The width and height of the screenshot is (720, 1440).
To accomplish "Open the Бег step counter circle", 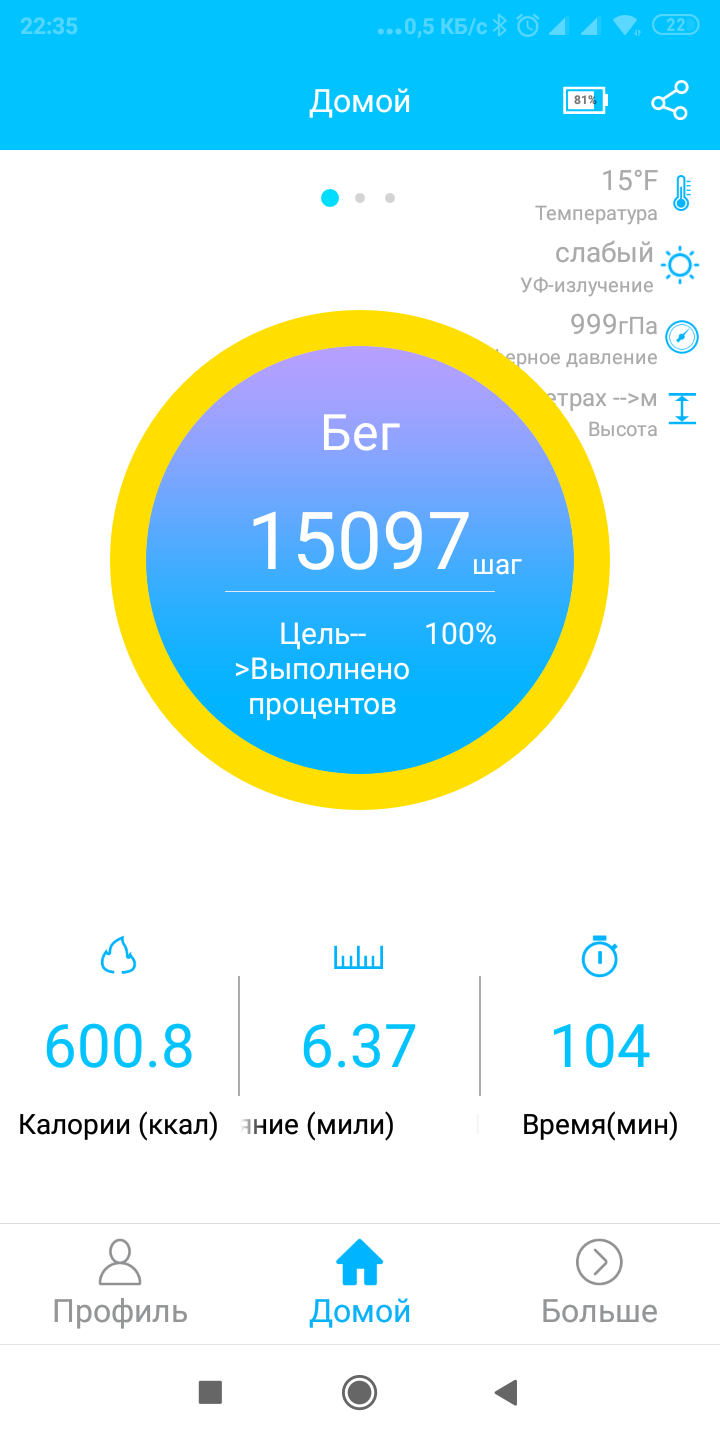I will [x=360, y=560].
